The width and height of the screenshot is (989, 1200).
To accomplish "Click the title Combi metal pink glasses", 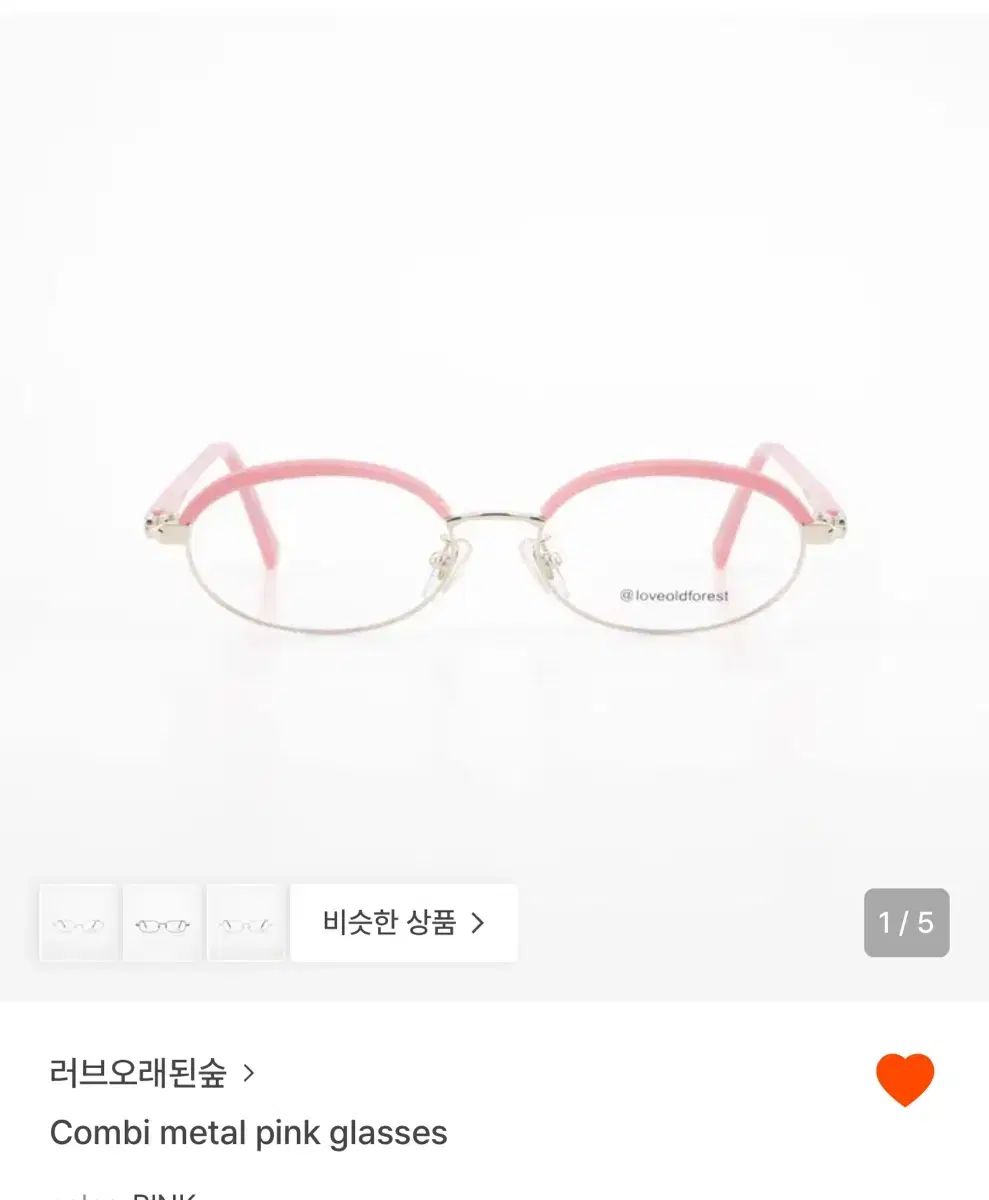I will pos(248,1133).
